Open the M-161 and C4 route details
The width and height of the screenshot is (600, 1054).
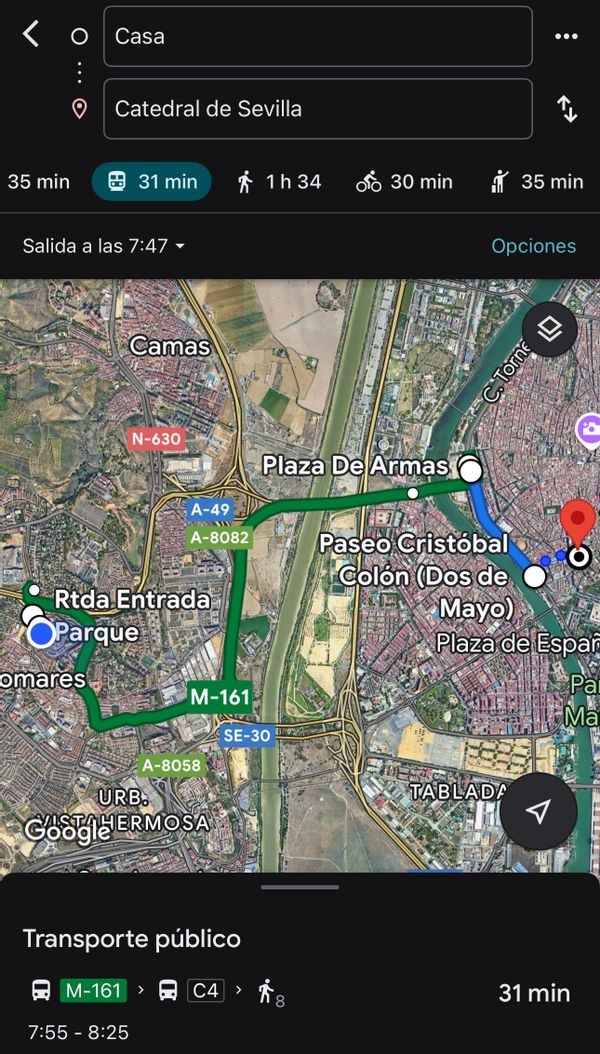coord(300,1008)
